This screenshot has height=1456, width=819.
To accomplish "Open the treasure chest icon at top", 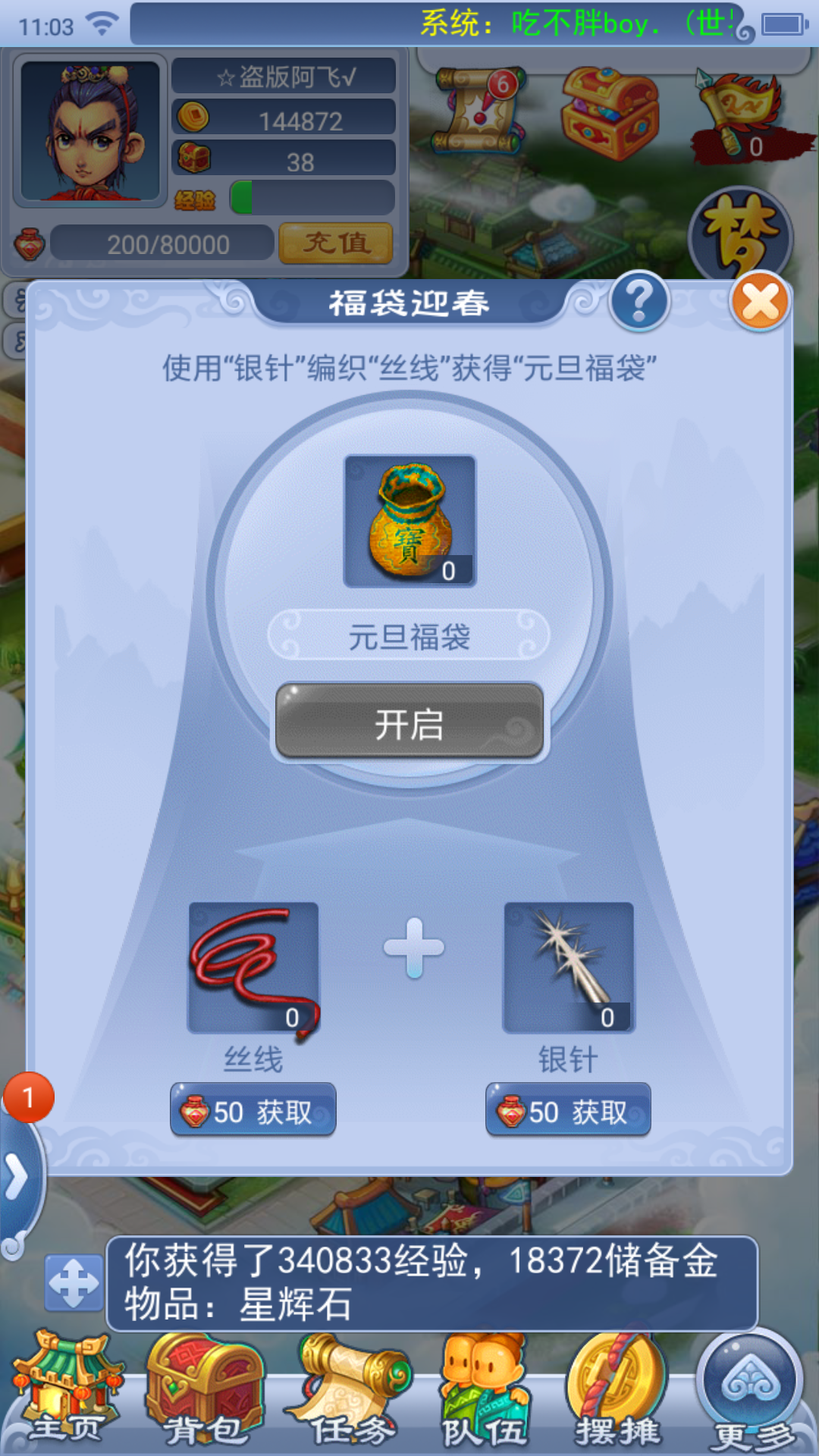I will click(609, 112).
